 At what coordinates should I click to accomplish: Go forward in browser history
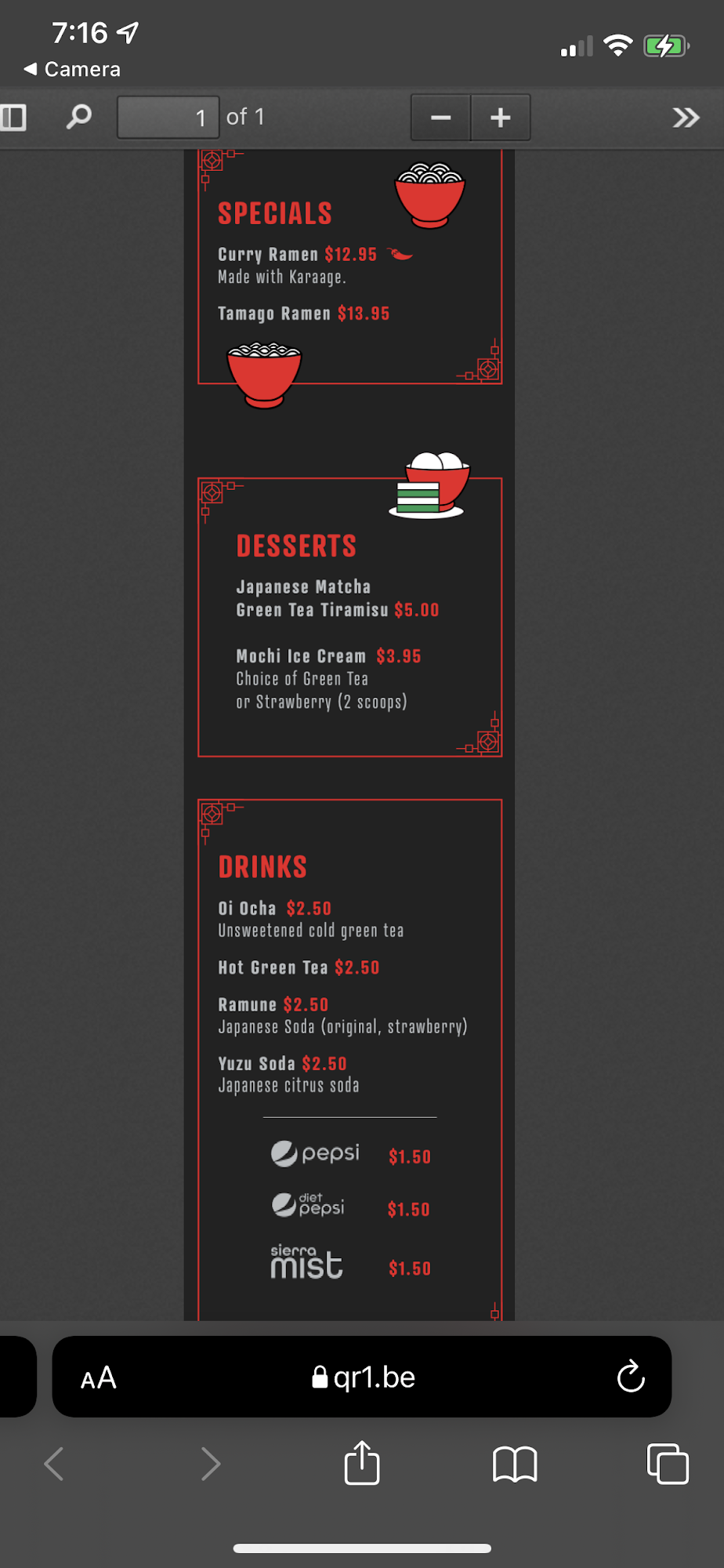click(210, 1463)
